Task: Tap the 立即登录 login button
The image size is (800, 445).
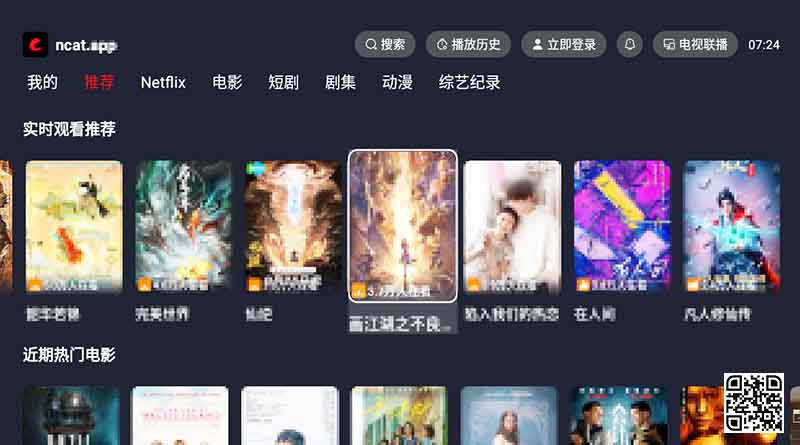Action: (x=564, y=44)
